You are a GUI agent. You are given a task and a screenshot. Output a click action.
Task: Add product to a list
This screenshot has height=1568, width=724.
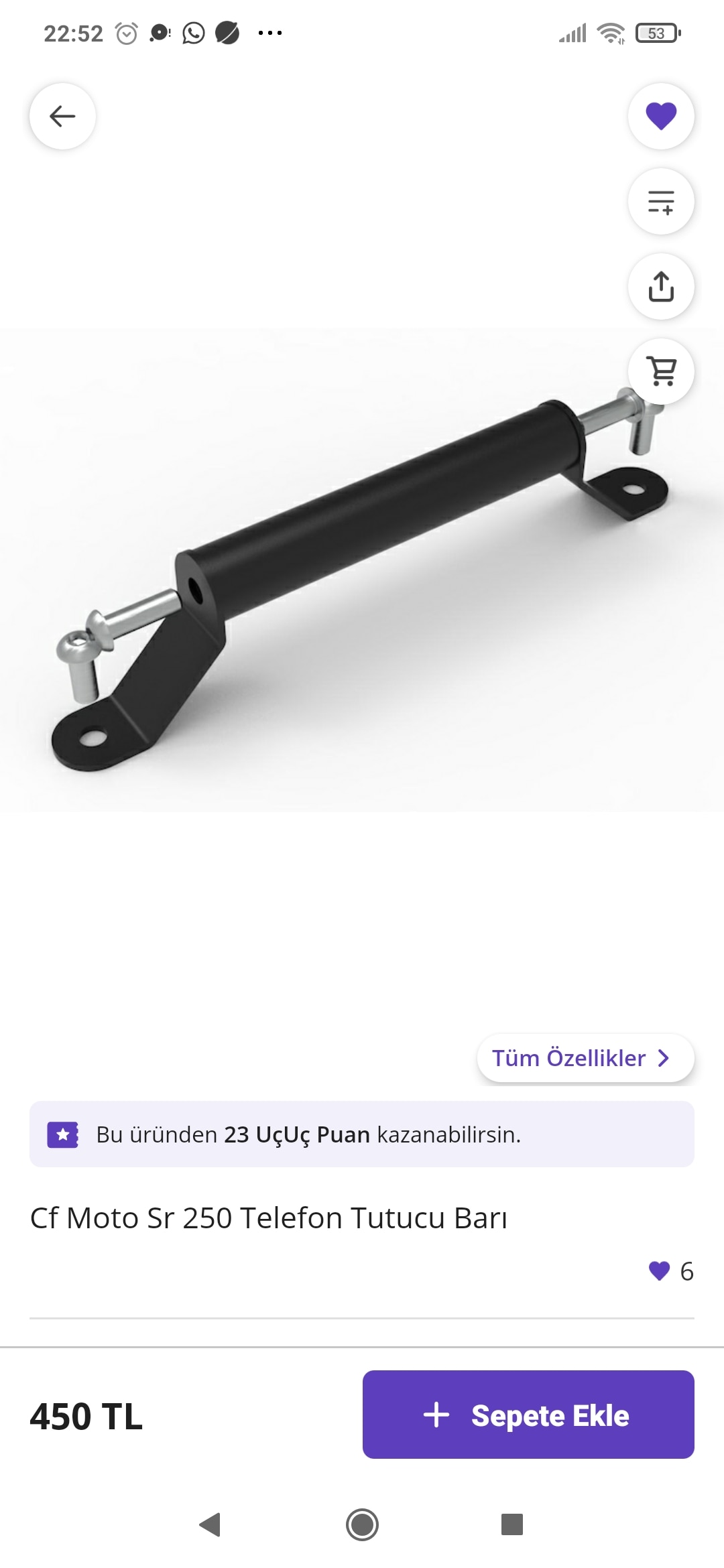click(x=661, y=201)
